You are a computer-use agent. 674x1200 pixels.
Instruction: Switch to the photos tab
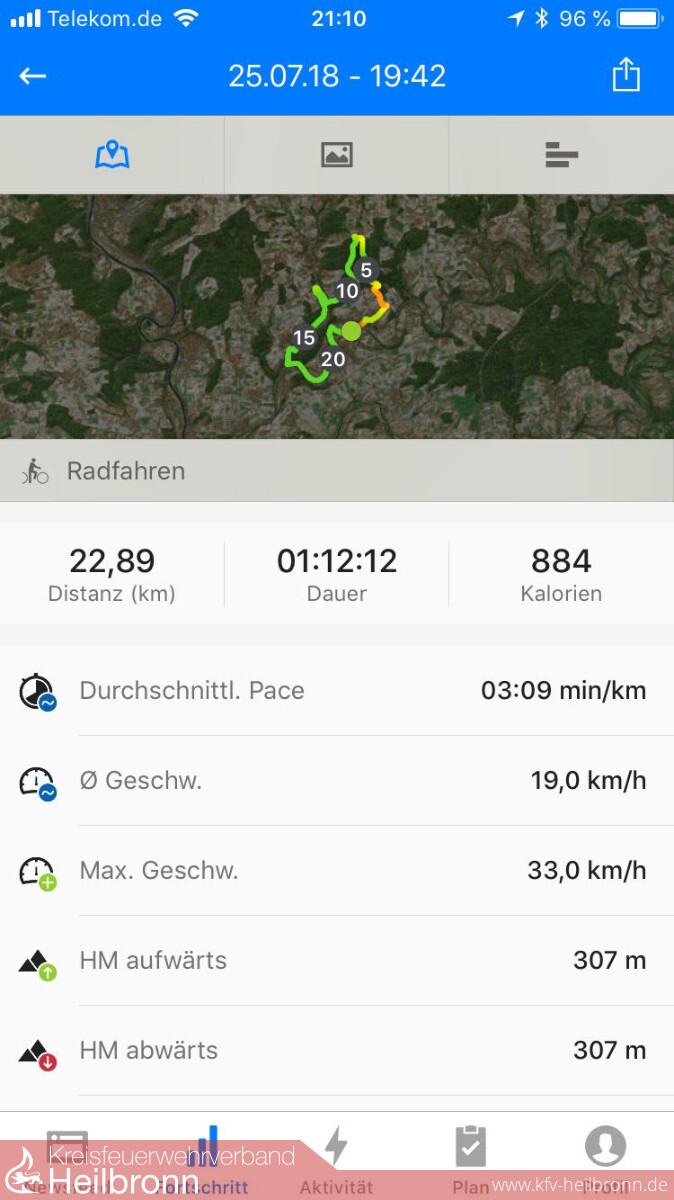337,155
